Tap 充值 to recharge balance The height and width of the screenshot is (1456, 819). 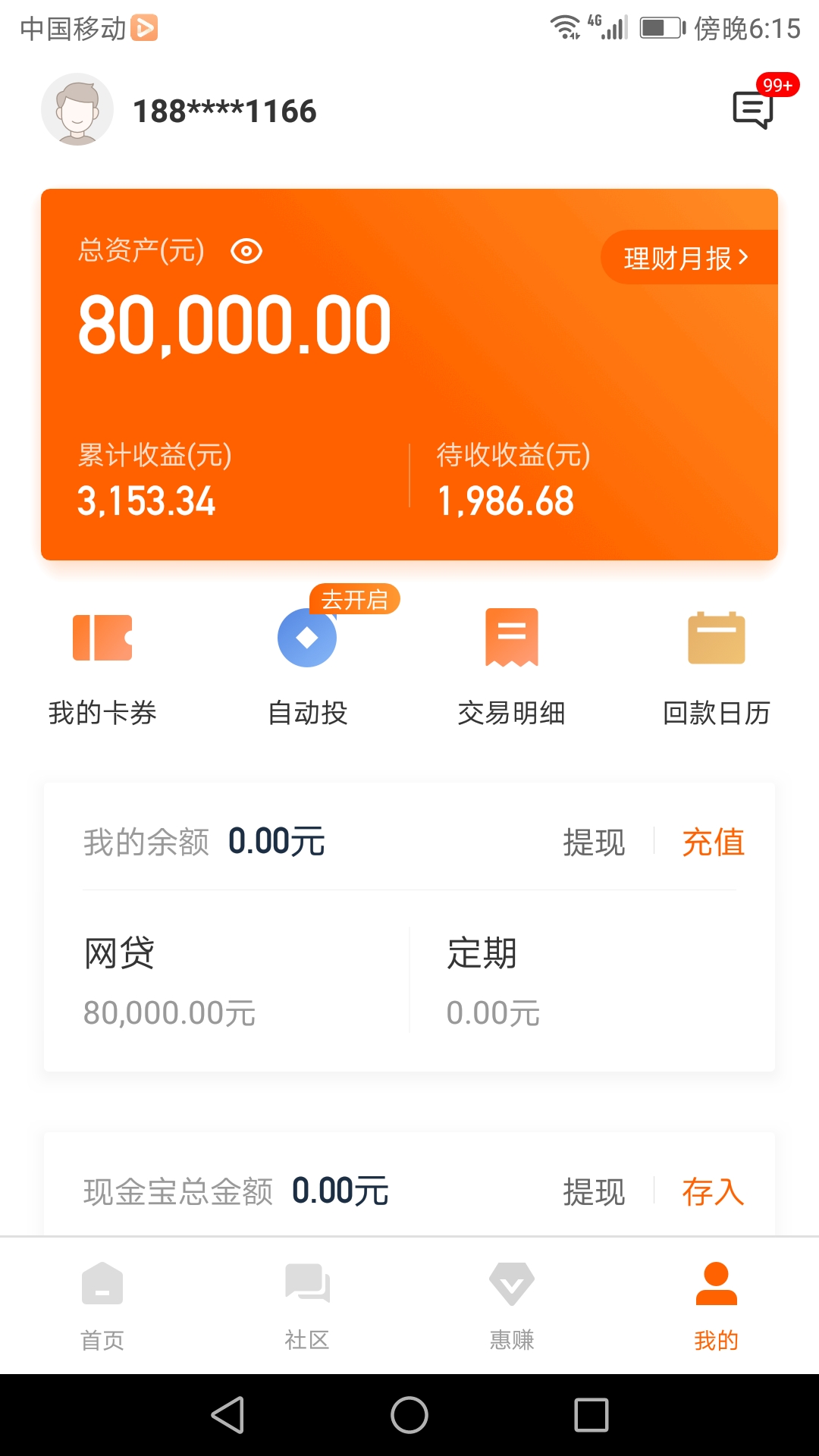coord(713,843)
